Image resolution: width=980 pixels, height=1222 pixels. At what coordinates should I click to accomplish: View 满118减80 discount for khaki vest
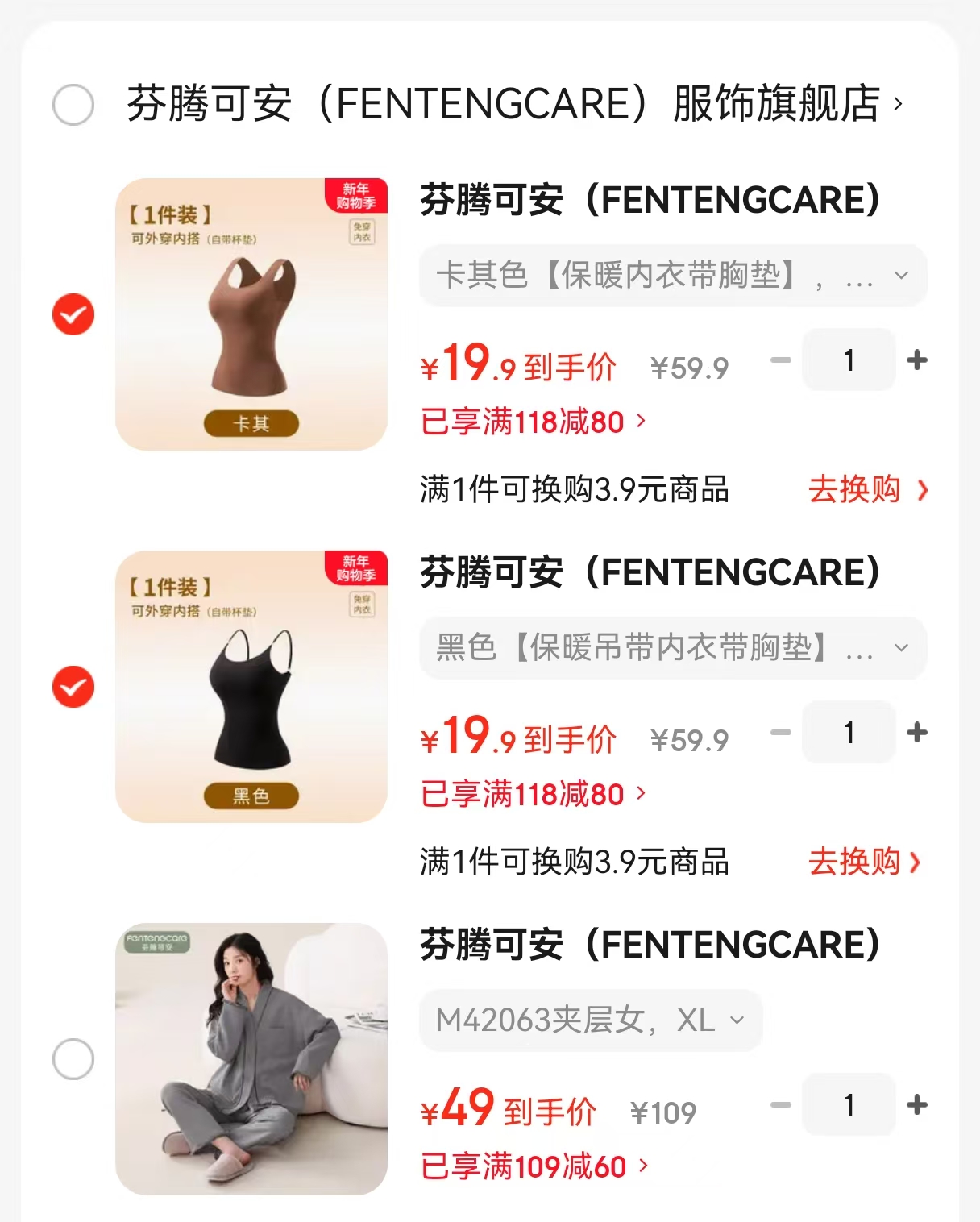pyautogui.click(x=533, y=422)
